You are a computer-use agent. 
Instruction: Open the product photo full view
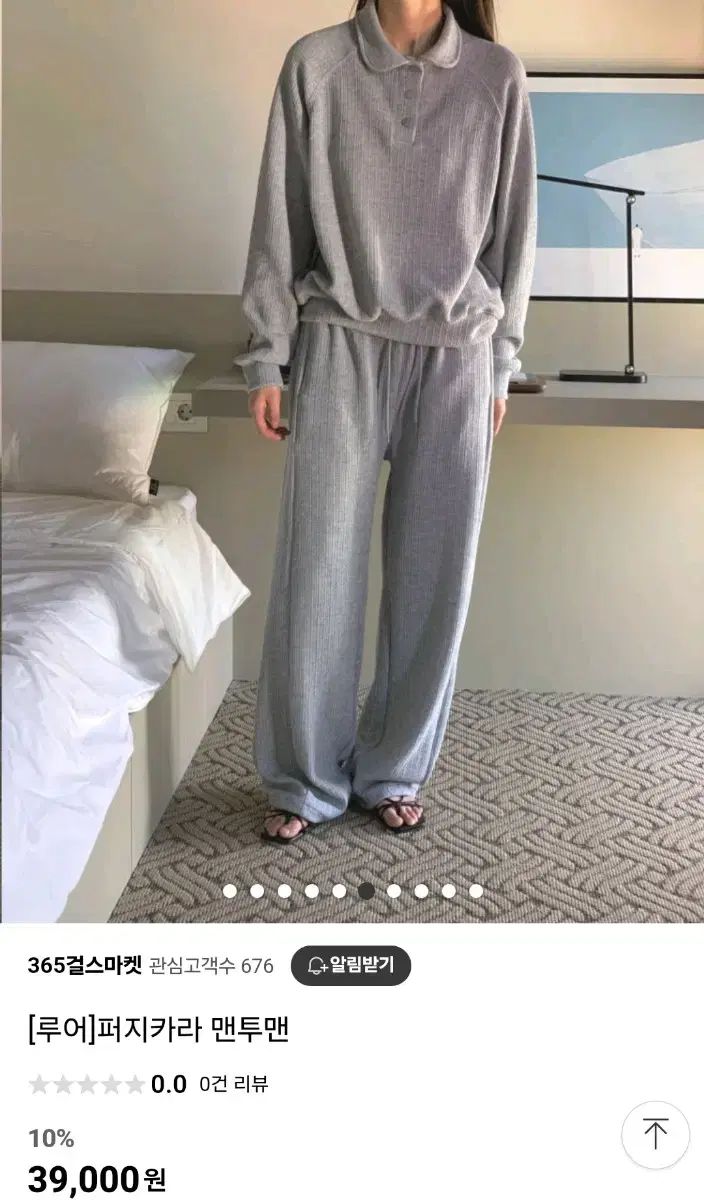tap(352, 461)
